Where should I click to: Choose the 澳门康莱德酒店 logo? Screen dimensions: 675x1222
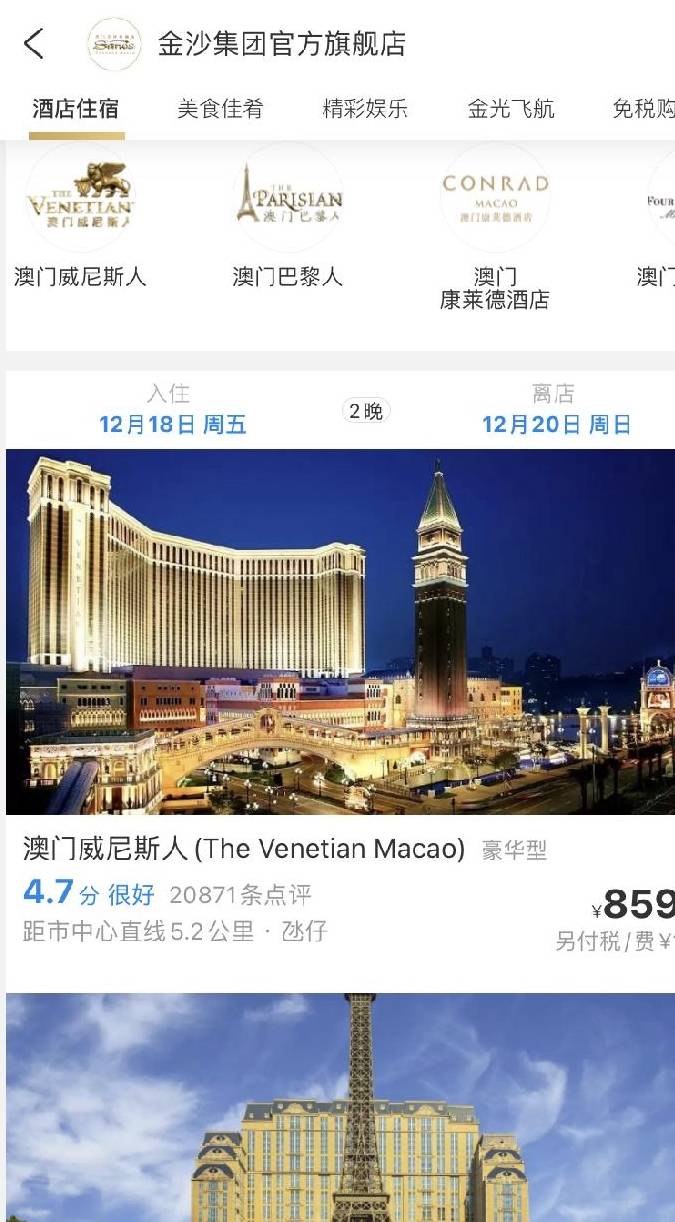click(495, 196)
